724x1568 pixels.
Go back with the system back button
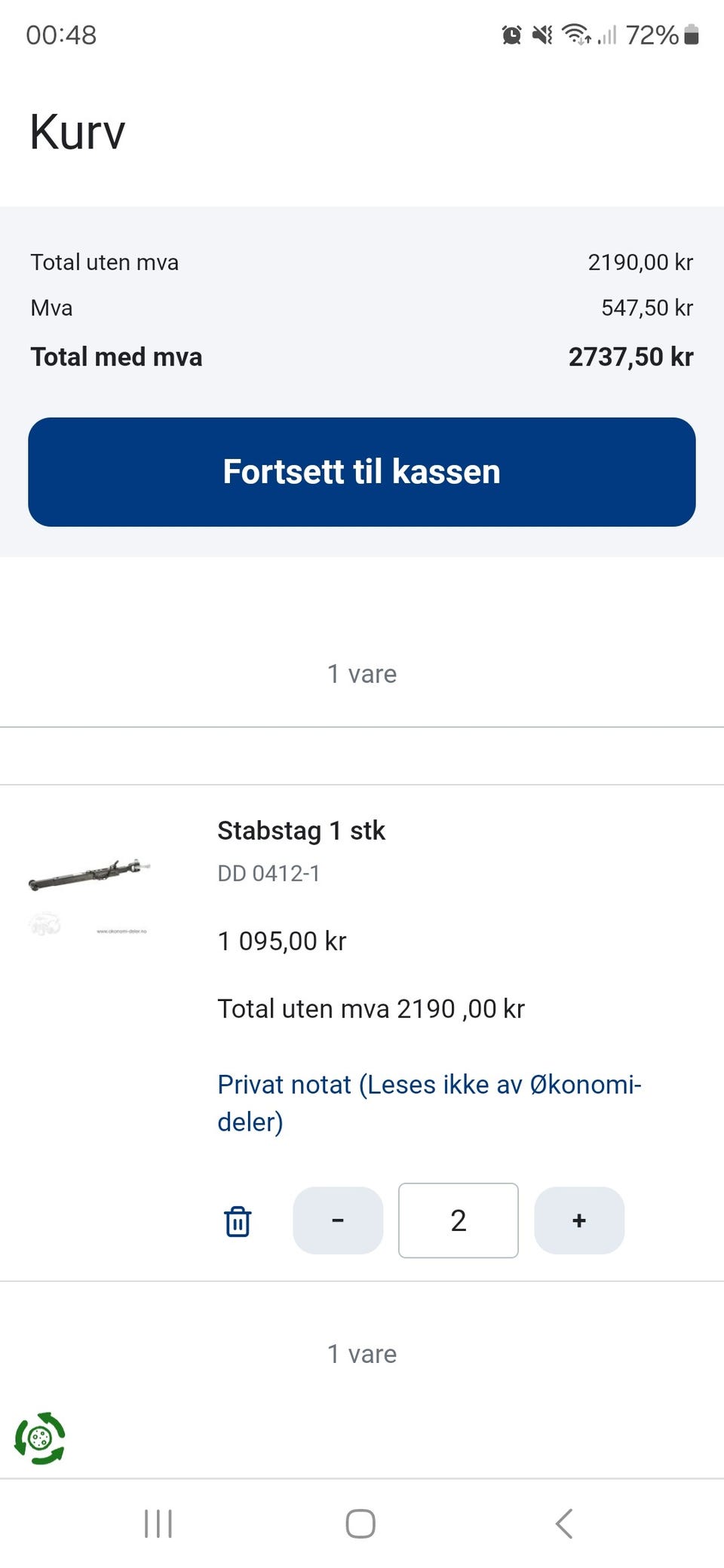pos(564,1524)
